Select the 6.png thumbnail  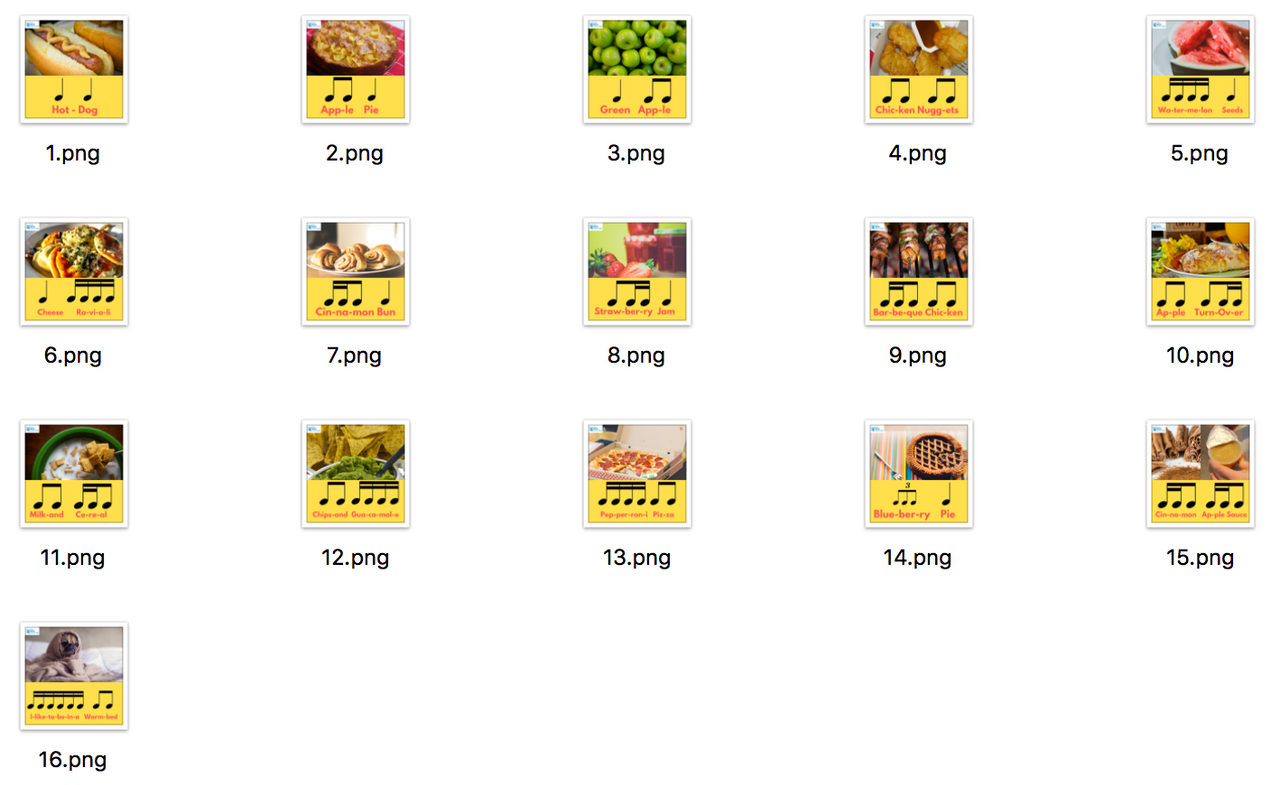click(74, 272)
